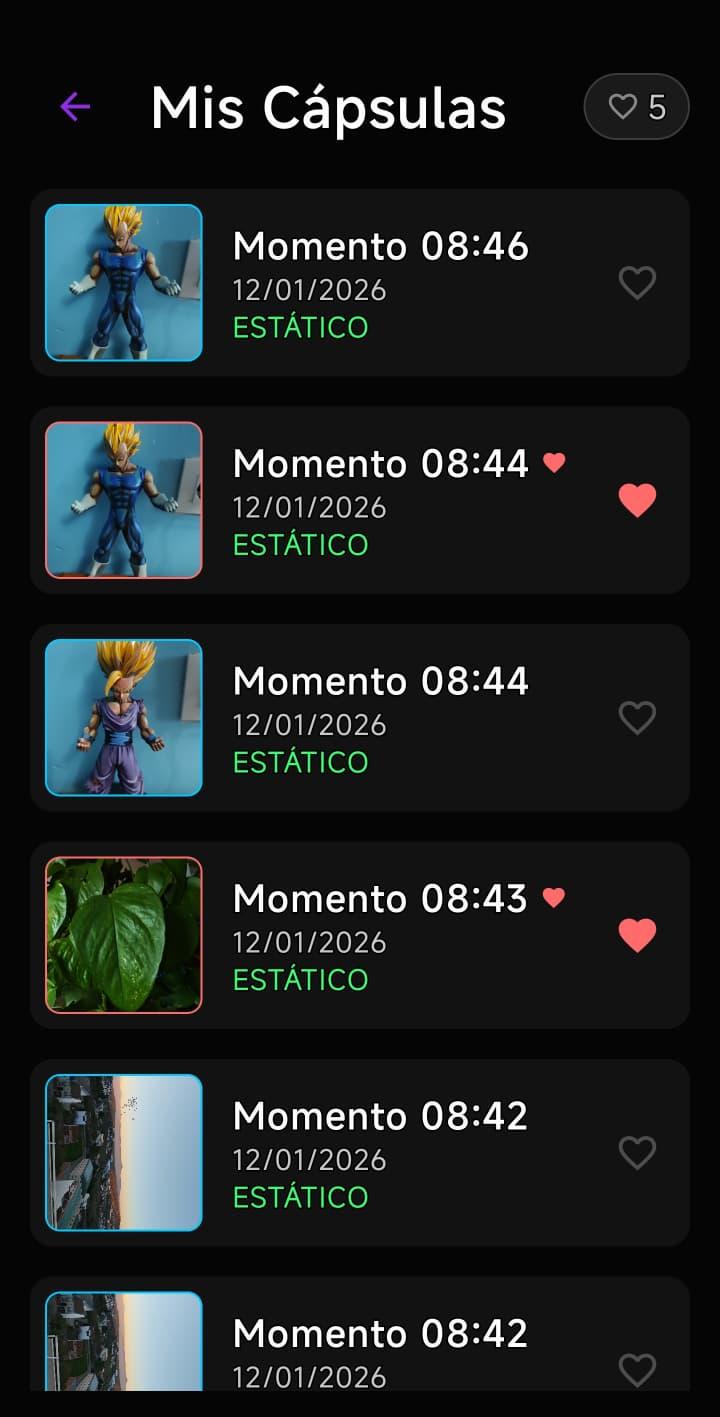Open the favorited Momento 08:44 capsule
Viewport: 720px width, 1417px height.
pyautogui.click(x=380, y=500)
